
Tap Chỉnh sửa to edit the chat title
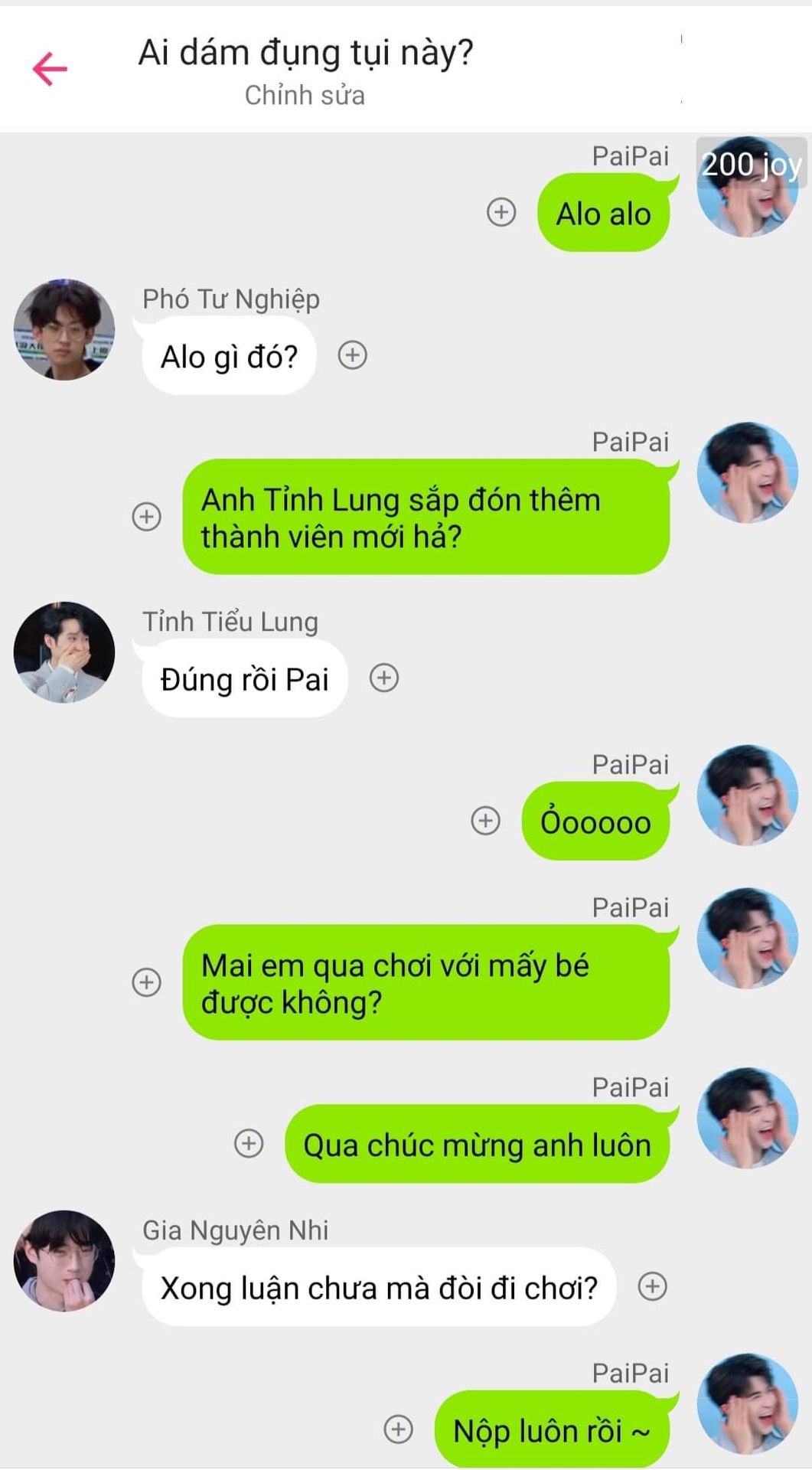pos(305,96)
